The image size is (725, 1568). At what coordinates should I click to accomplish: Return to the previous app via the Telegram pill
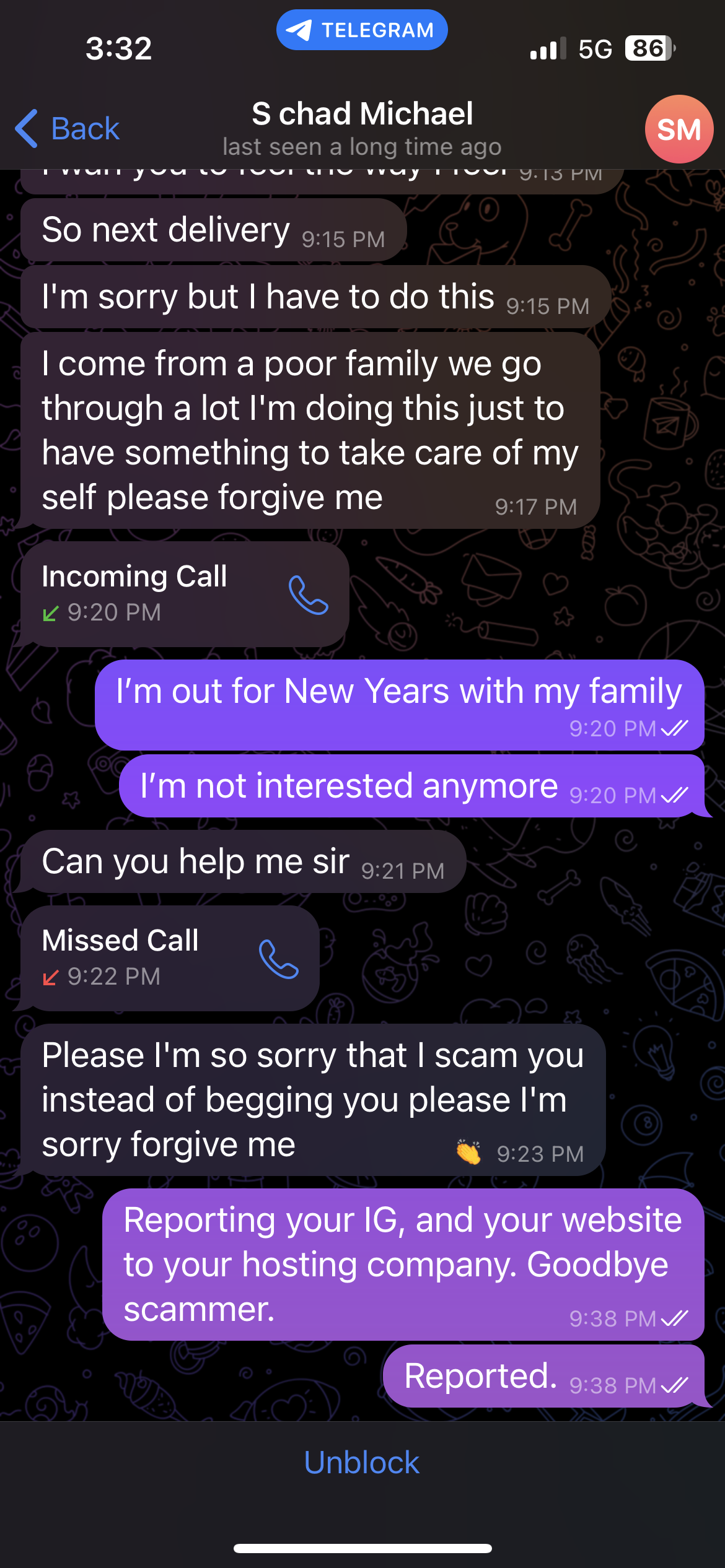(x=362, y=30)
